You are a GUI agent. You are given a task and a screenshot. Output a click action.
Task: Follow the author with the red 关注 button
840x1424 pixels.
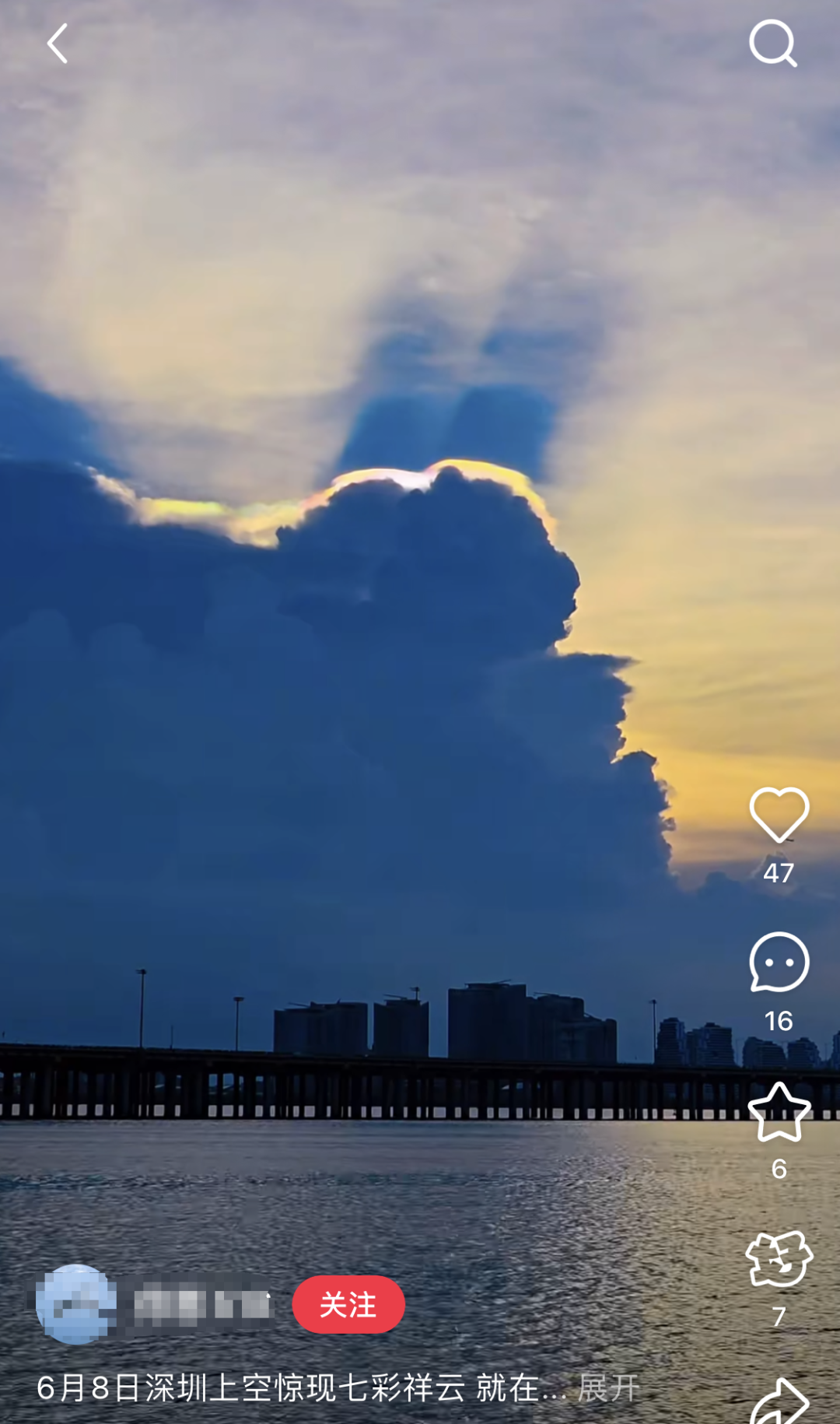pyautogui.click(x=348, y=1304)
